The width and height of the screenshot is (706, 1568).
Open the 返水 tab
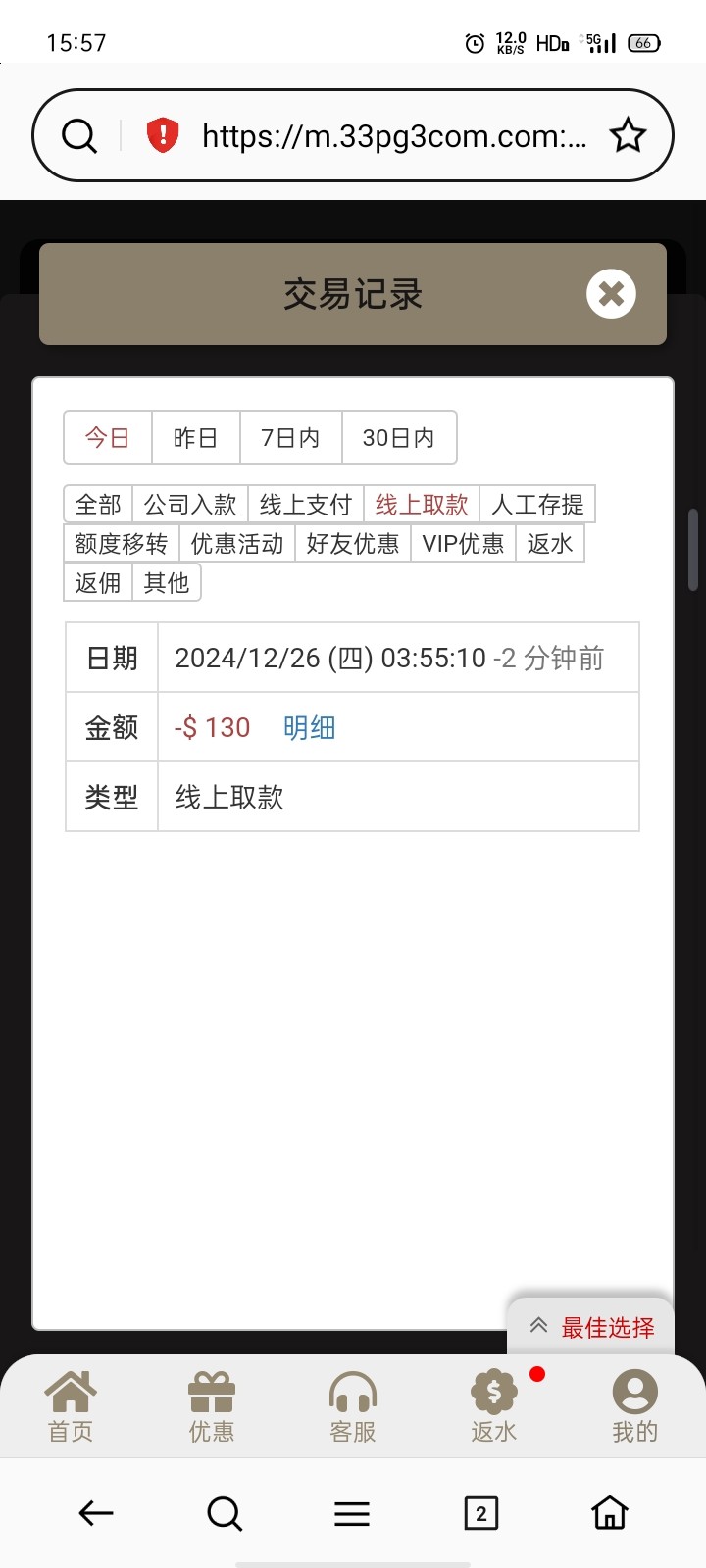pyautogui.click(x=494, y=1406)
